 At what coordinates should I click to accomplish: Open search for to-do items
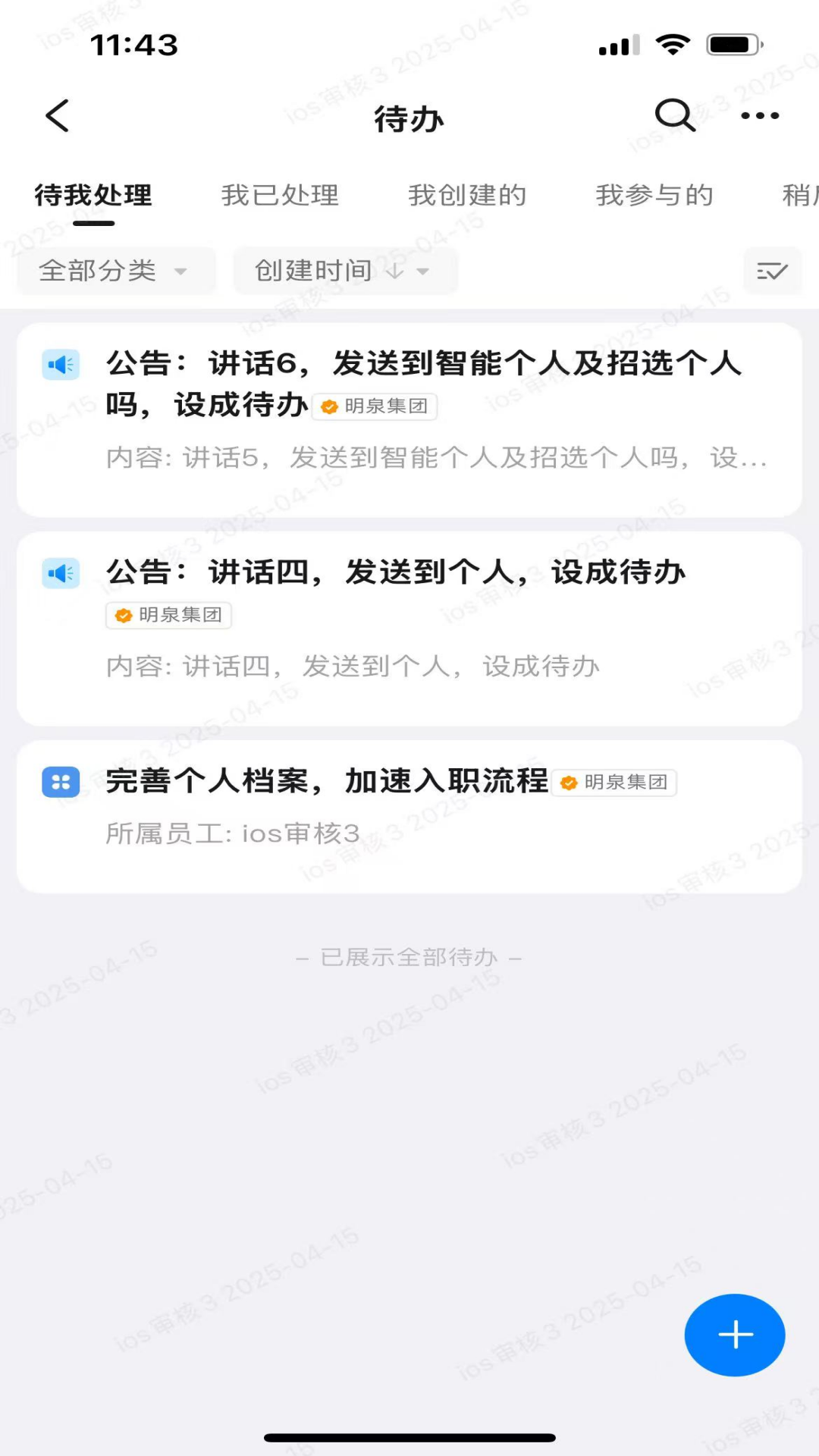tap(674, 116)
